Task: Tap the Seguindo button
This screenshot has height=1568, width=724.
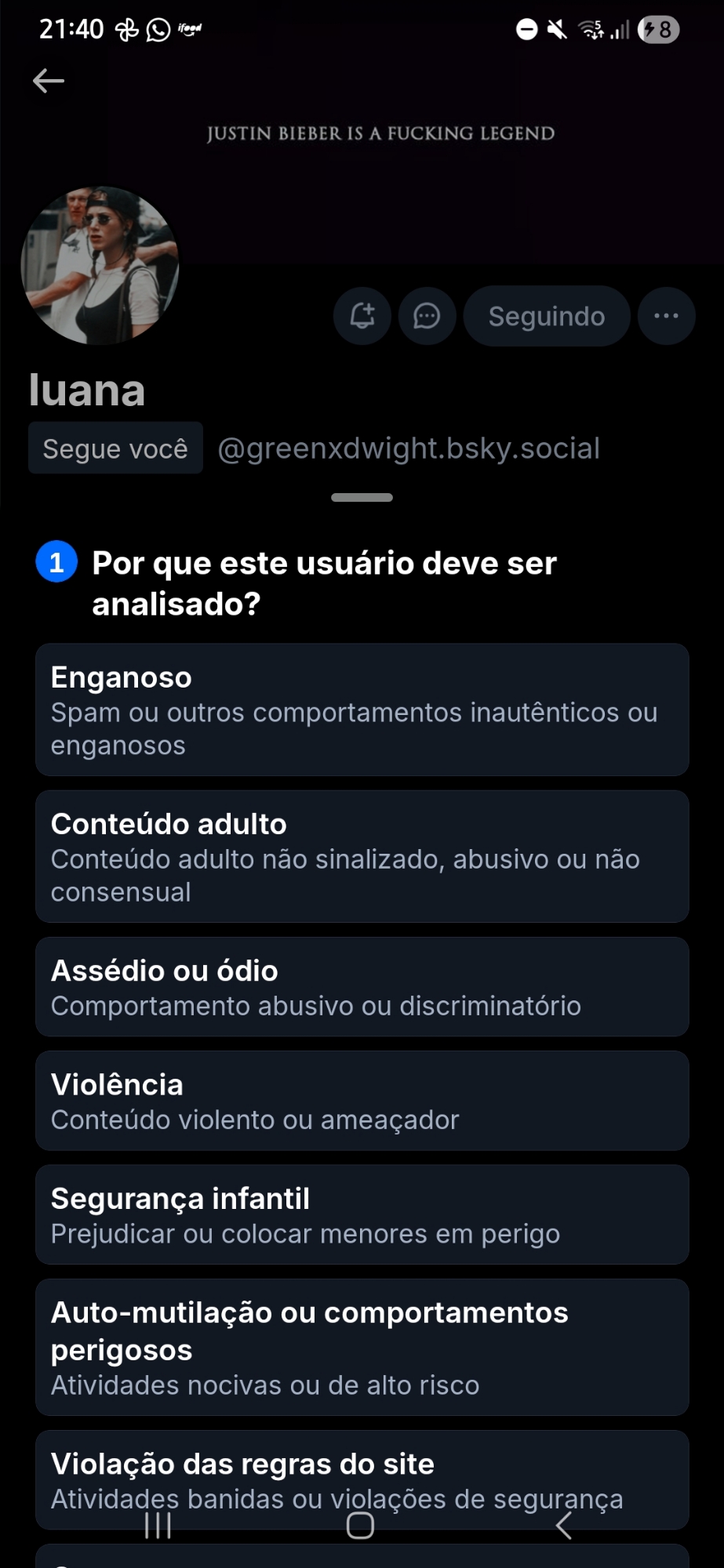Action: [x=547, y=316]
